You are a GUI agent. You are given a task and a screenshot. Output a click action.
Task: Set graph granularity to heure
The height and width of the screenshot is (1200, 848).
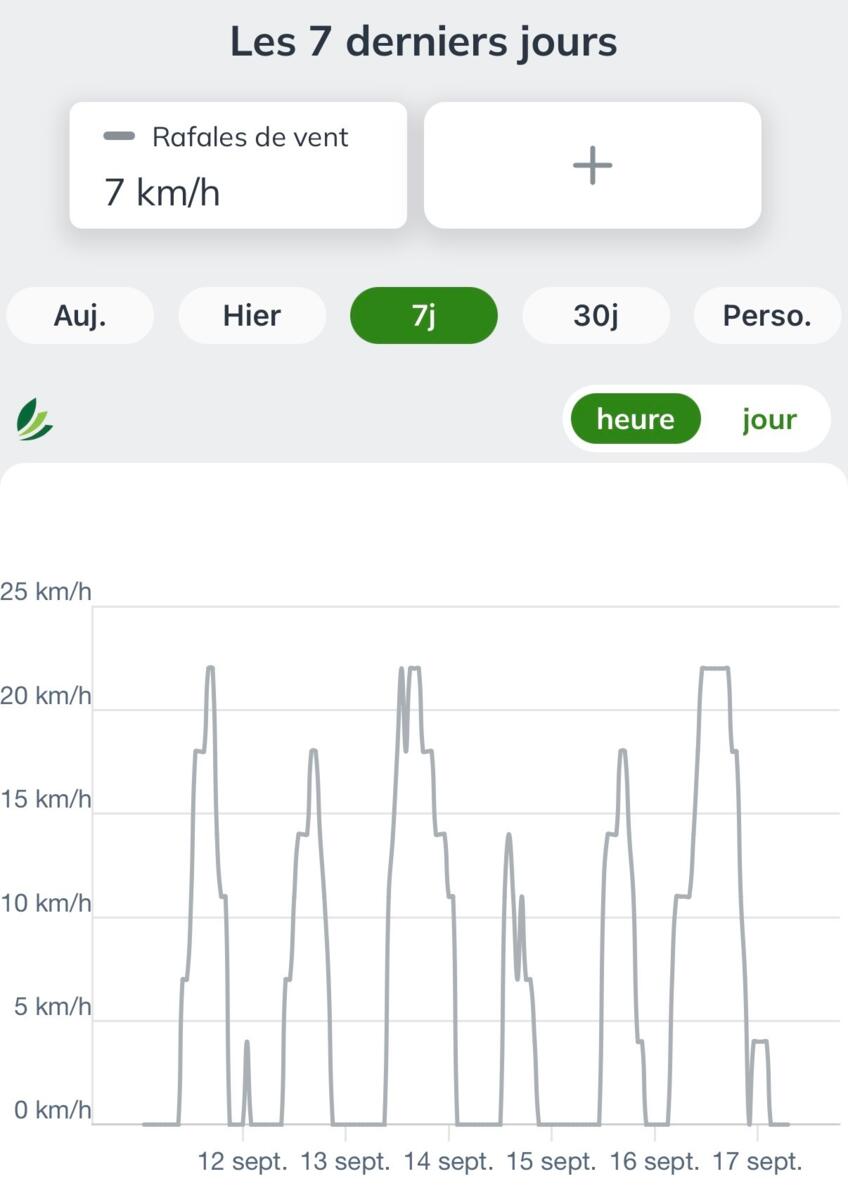(x=635, y=419)
